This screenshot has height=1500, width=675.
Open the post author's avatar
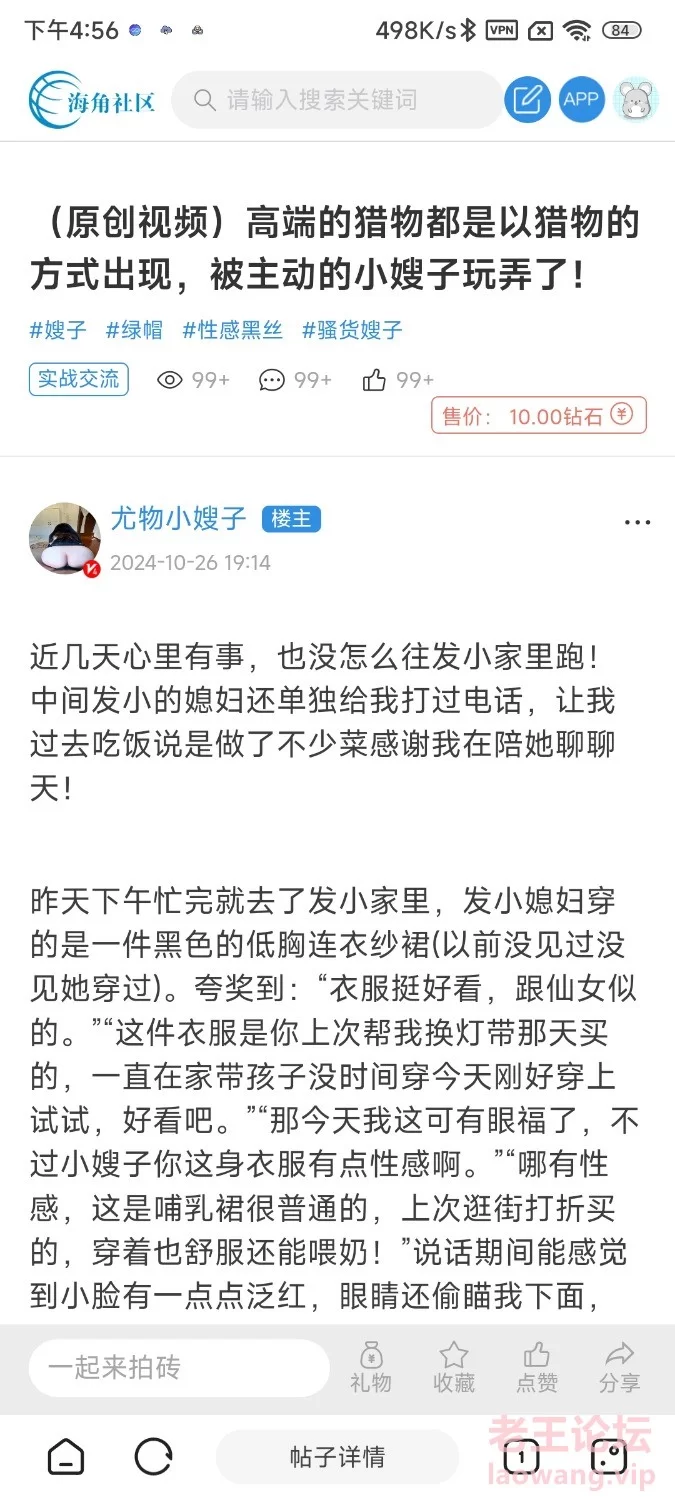coord(65,539)
